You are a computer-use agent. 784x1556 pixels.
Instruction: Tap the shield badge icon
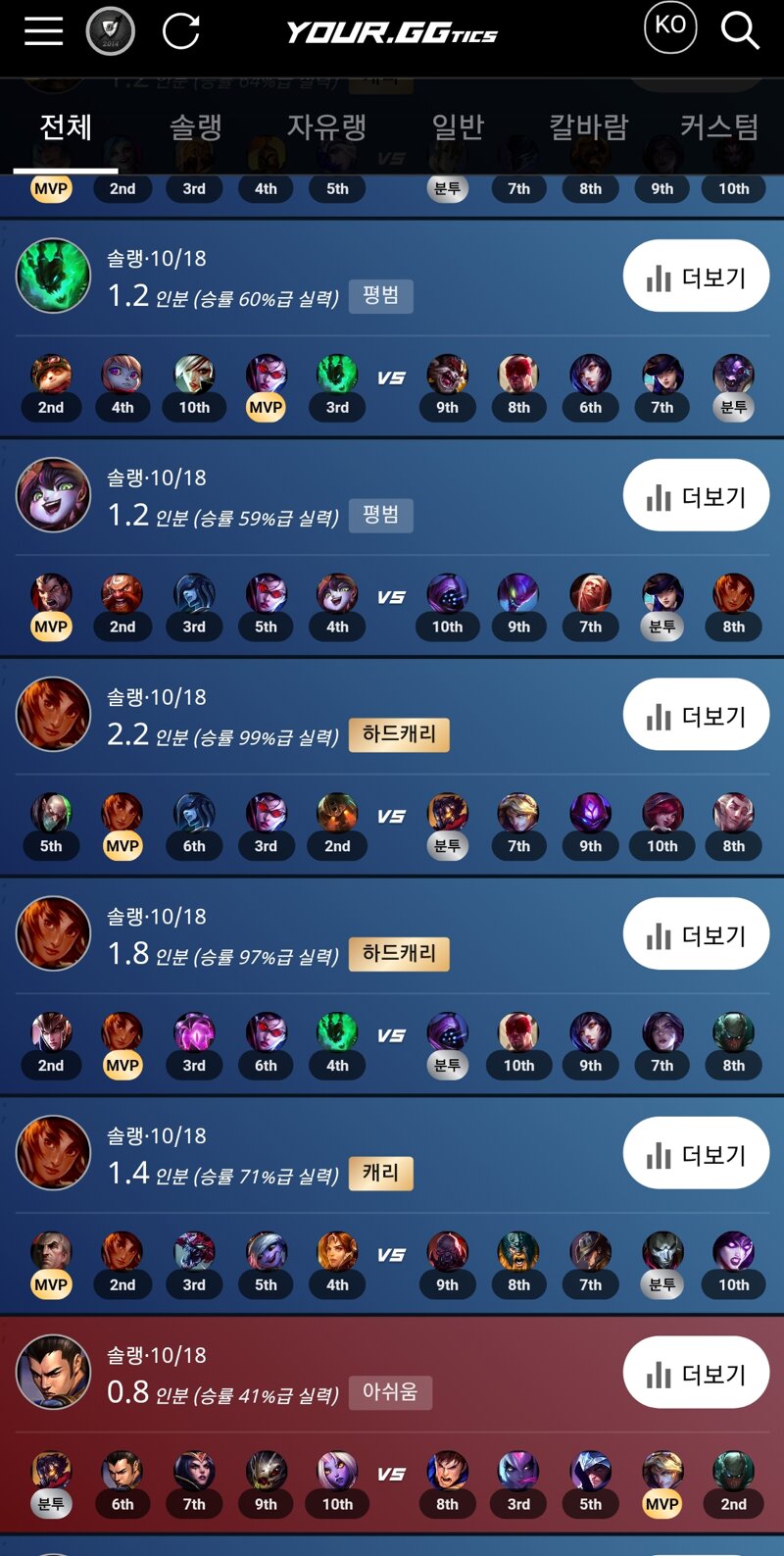(x=110, y=31)
